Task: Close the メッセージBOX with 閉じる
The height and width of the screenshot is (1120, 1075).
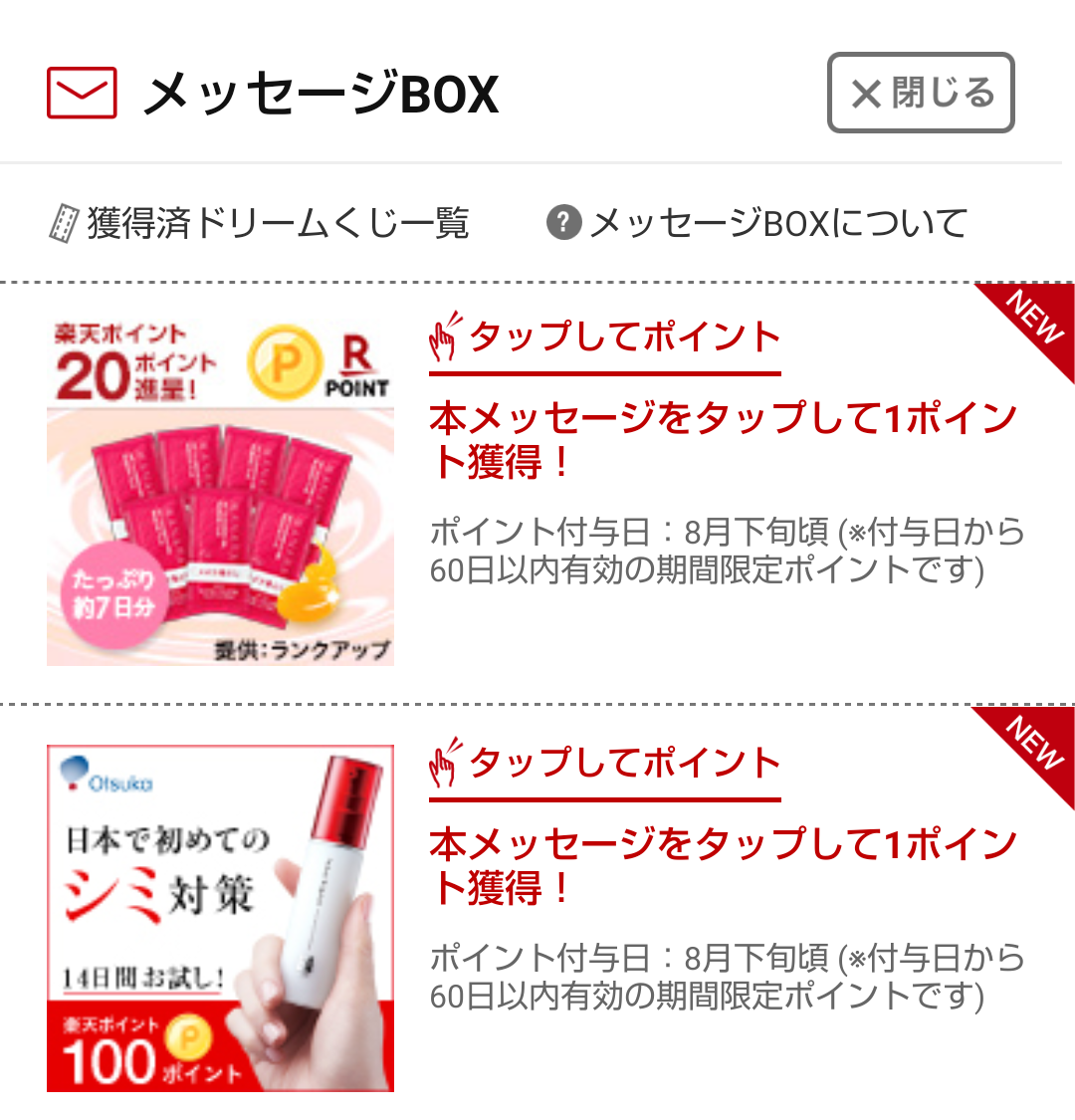Action: (x=921, y=94)
